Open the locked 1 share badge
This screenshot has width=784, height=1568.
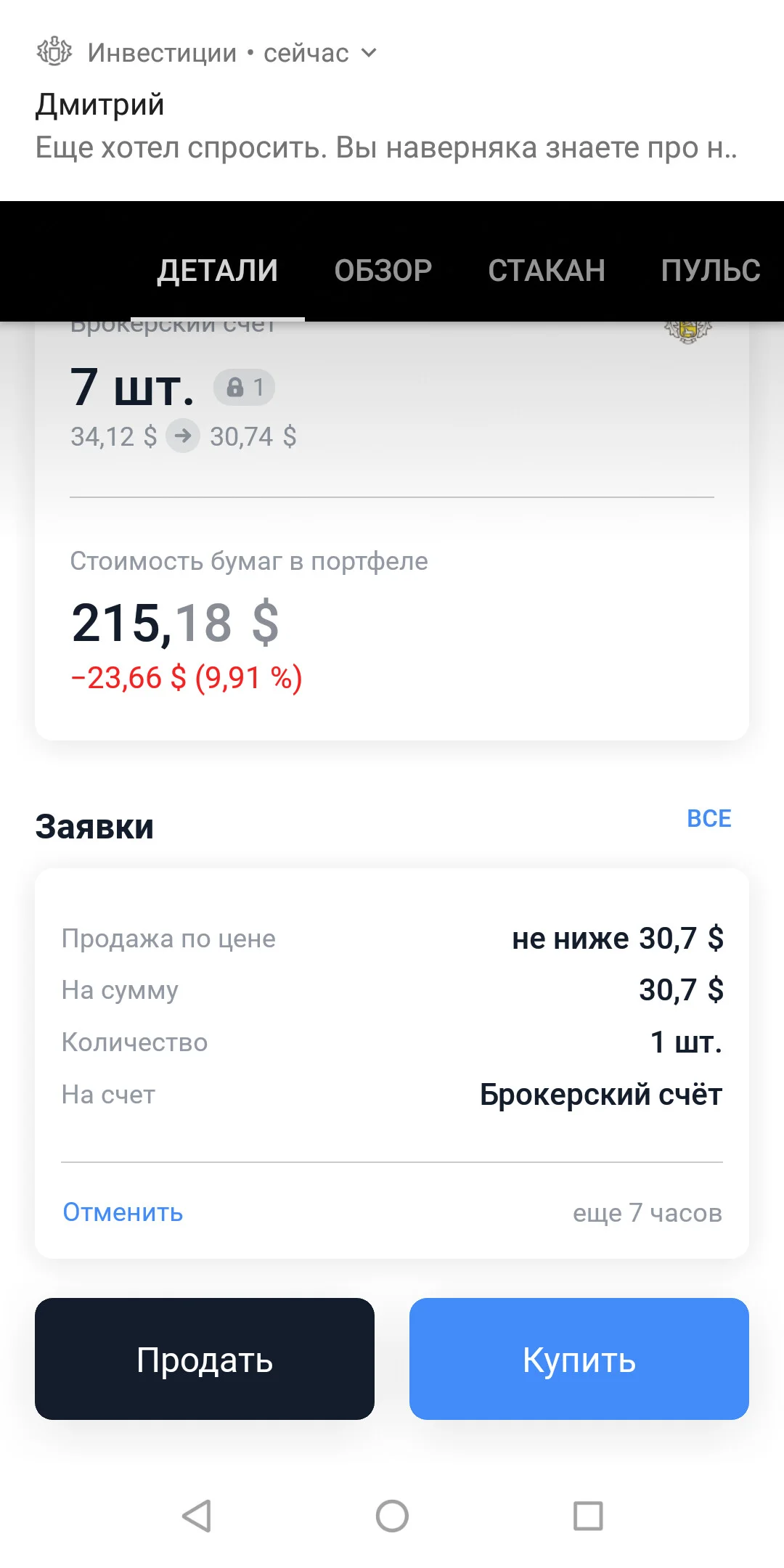(x=244, y=388)
